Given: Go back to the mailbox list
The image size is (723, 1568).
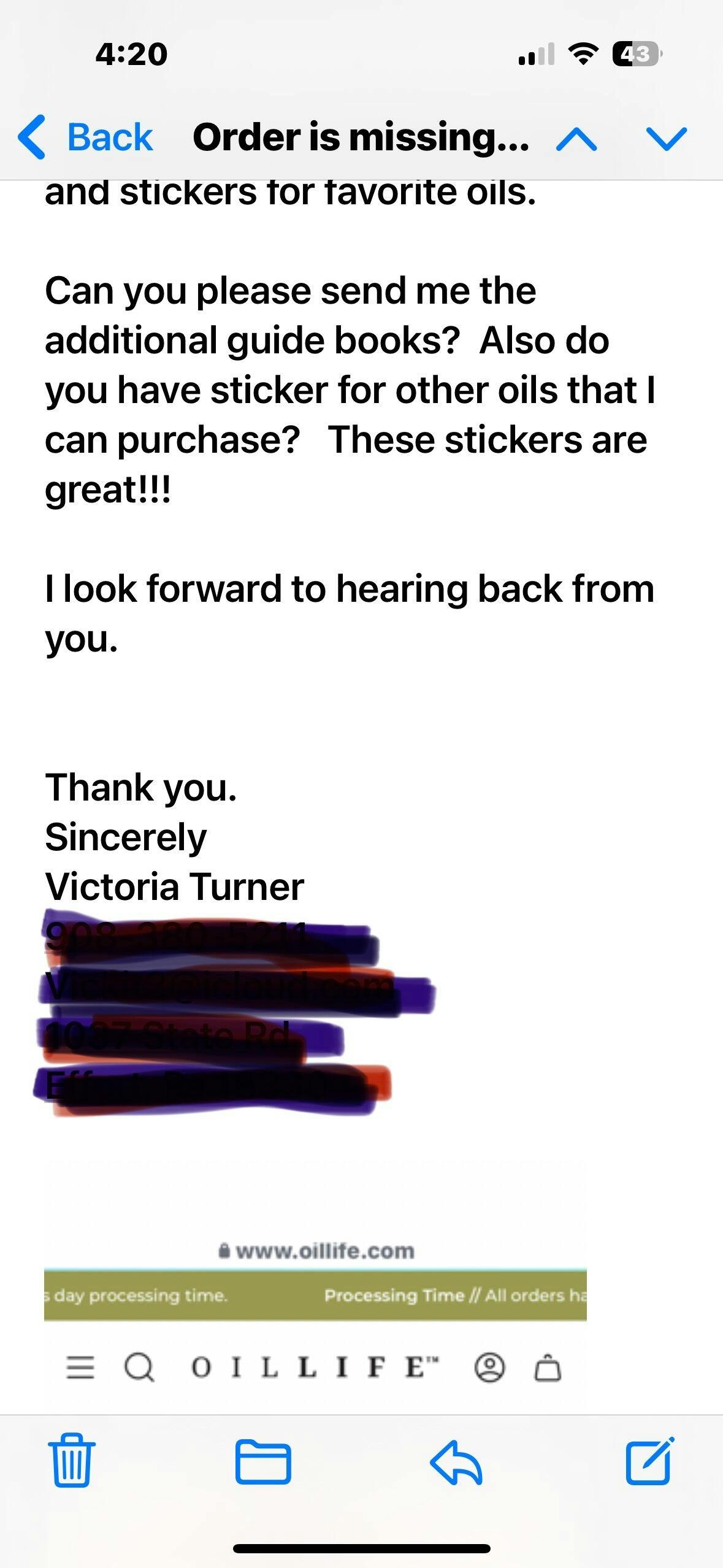Looking at the screenshot, I should coord(86,137).
